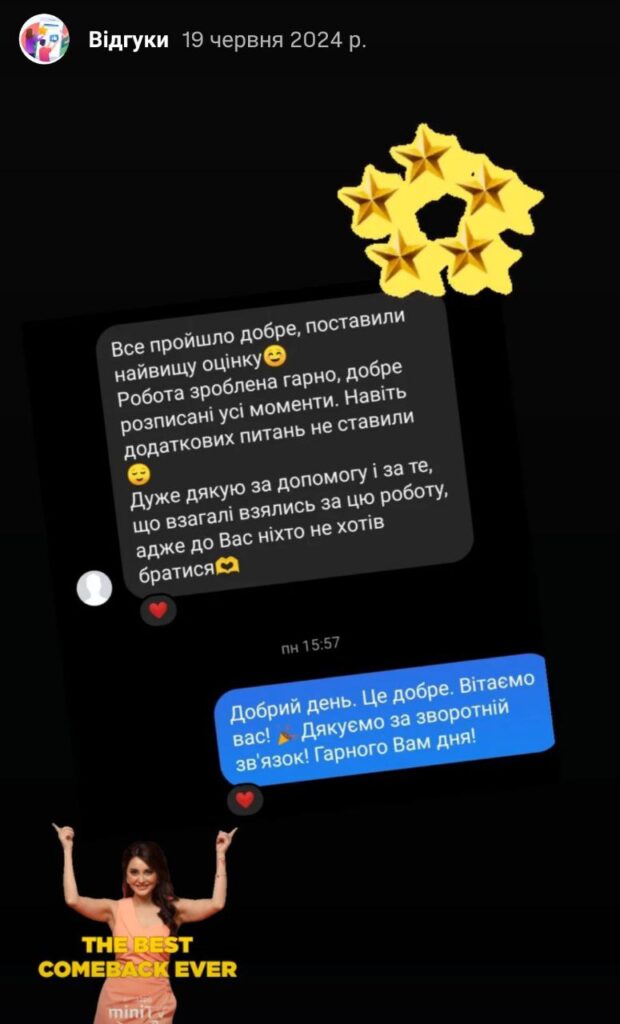
Task: Tap the Відгуки highlight name
Action: click(128, 41)
